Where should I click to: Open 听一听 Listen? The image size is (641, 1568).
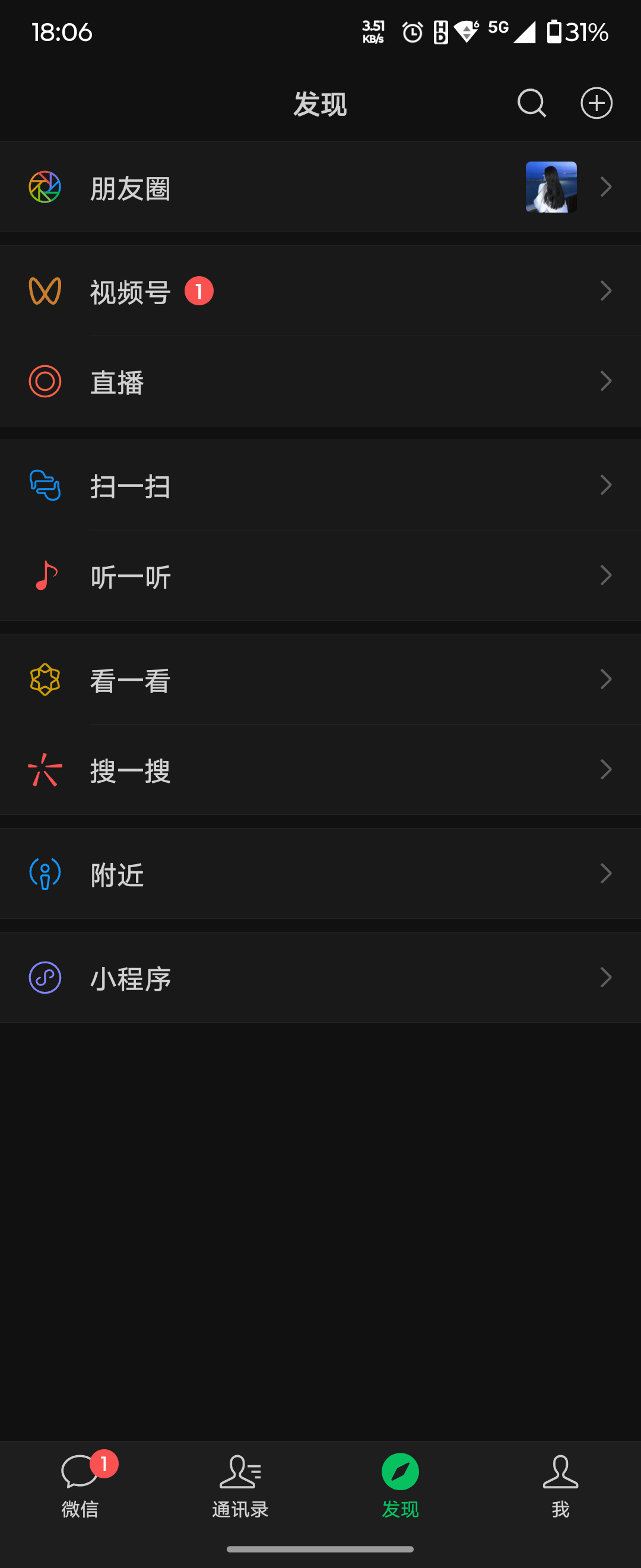point(320,576)
